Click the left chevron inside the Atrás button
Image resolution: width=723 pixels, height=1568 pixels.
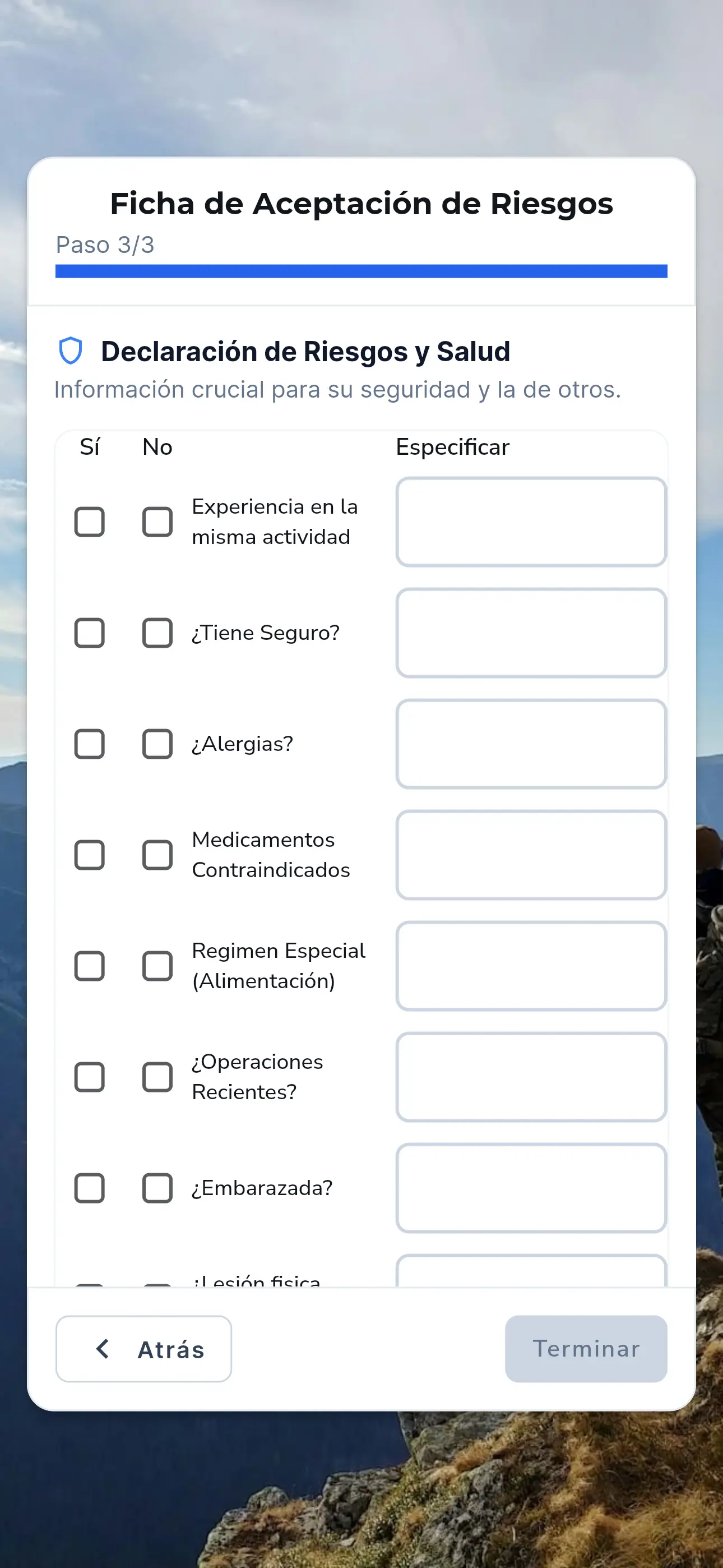tap(102, 1349)
